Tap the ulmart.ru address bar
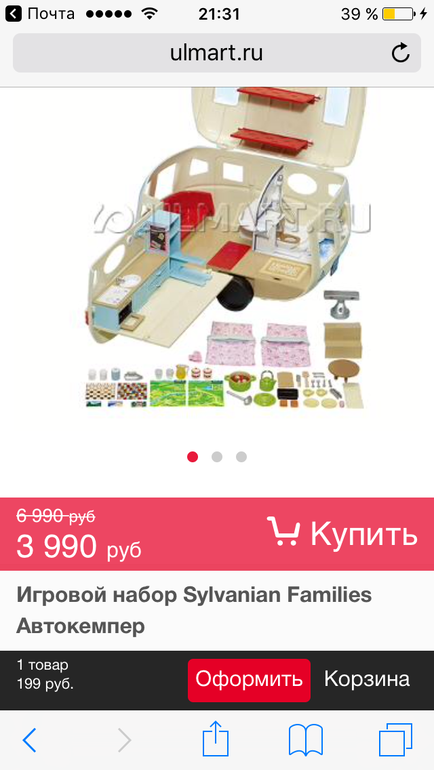This screenshot has height=770, width=434. (217, 53)
